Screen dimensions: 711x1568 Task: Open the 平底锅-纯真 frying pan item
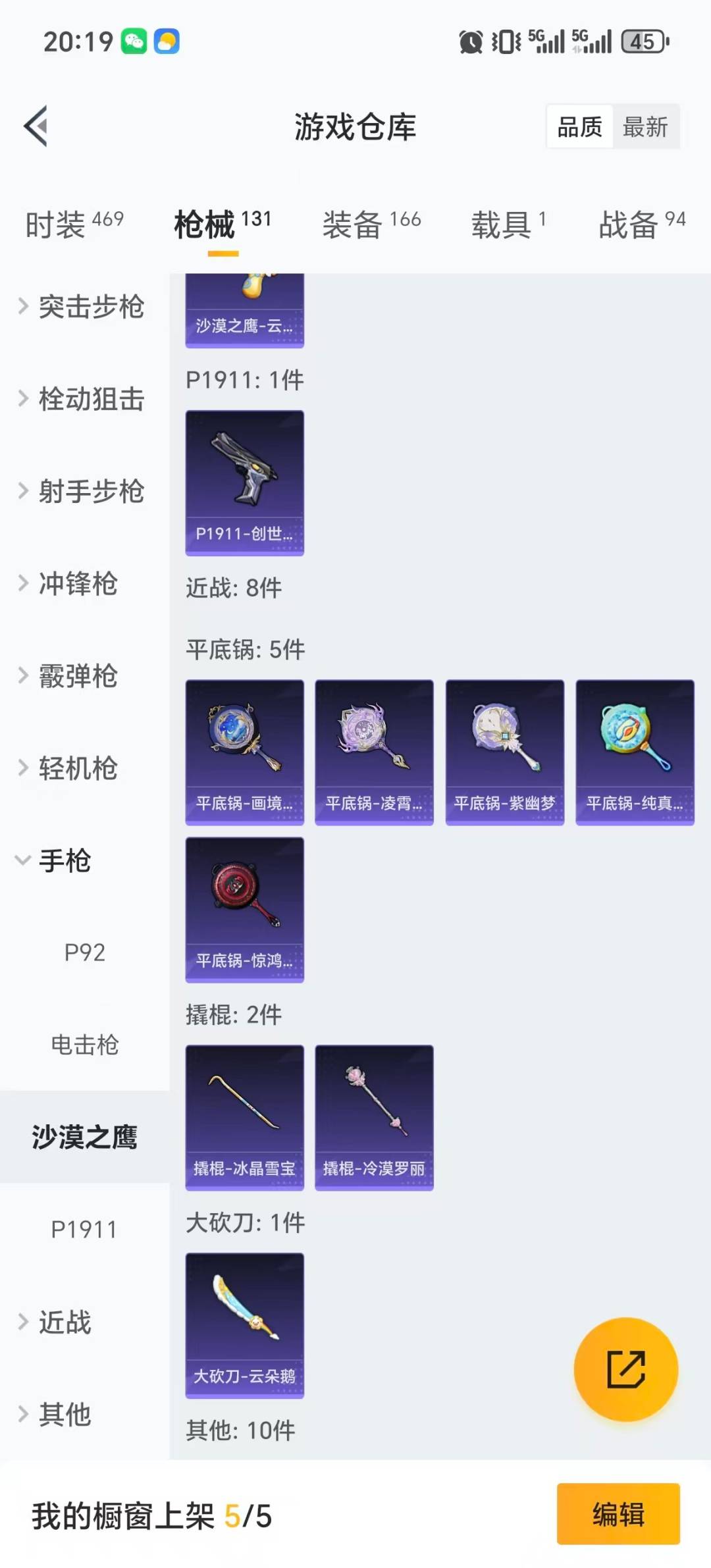[x=635, y=750]
